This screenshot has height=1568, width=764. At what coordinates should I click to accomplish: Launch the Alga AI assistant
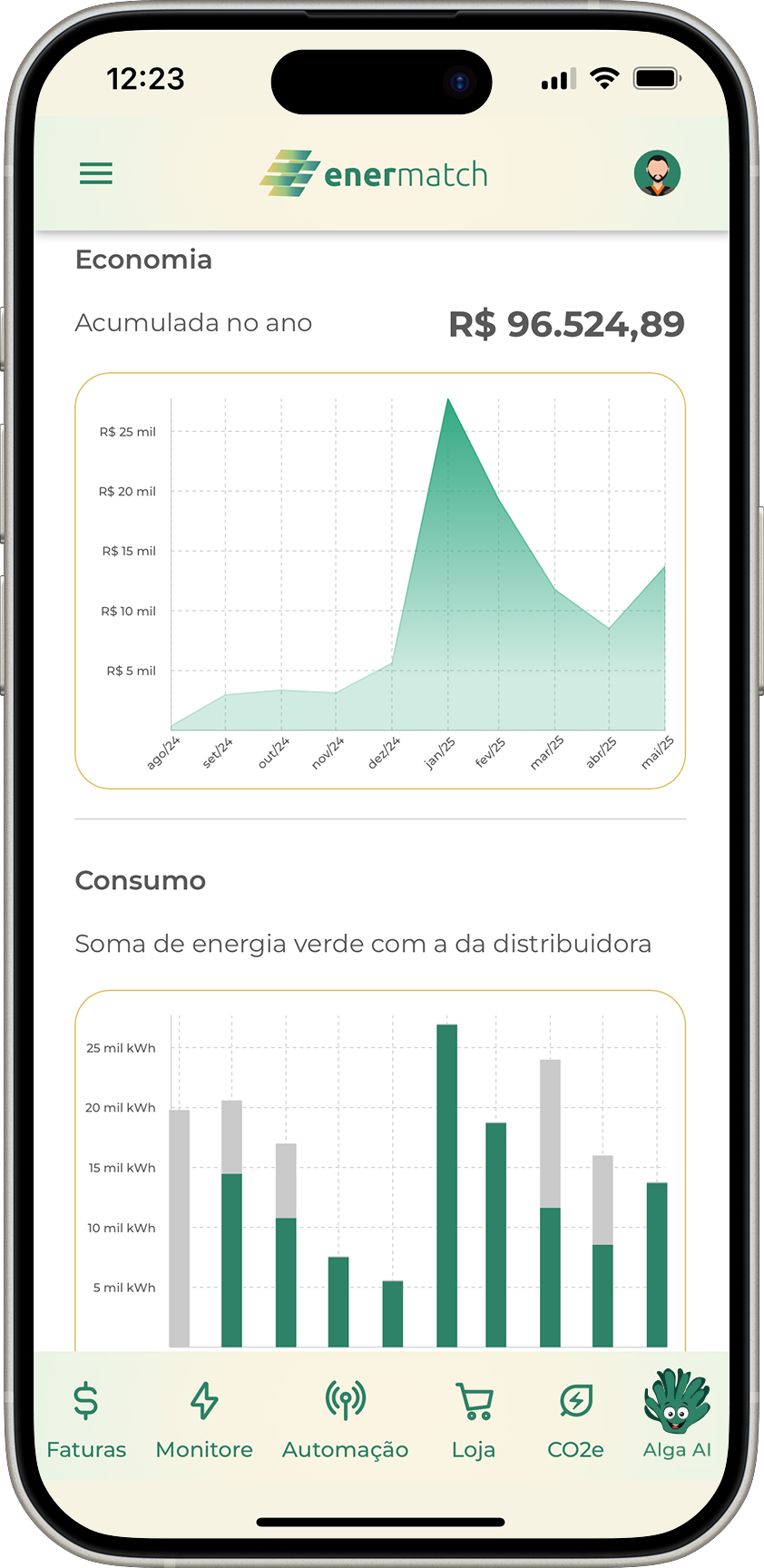tap(677, 1416)
